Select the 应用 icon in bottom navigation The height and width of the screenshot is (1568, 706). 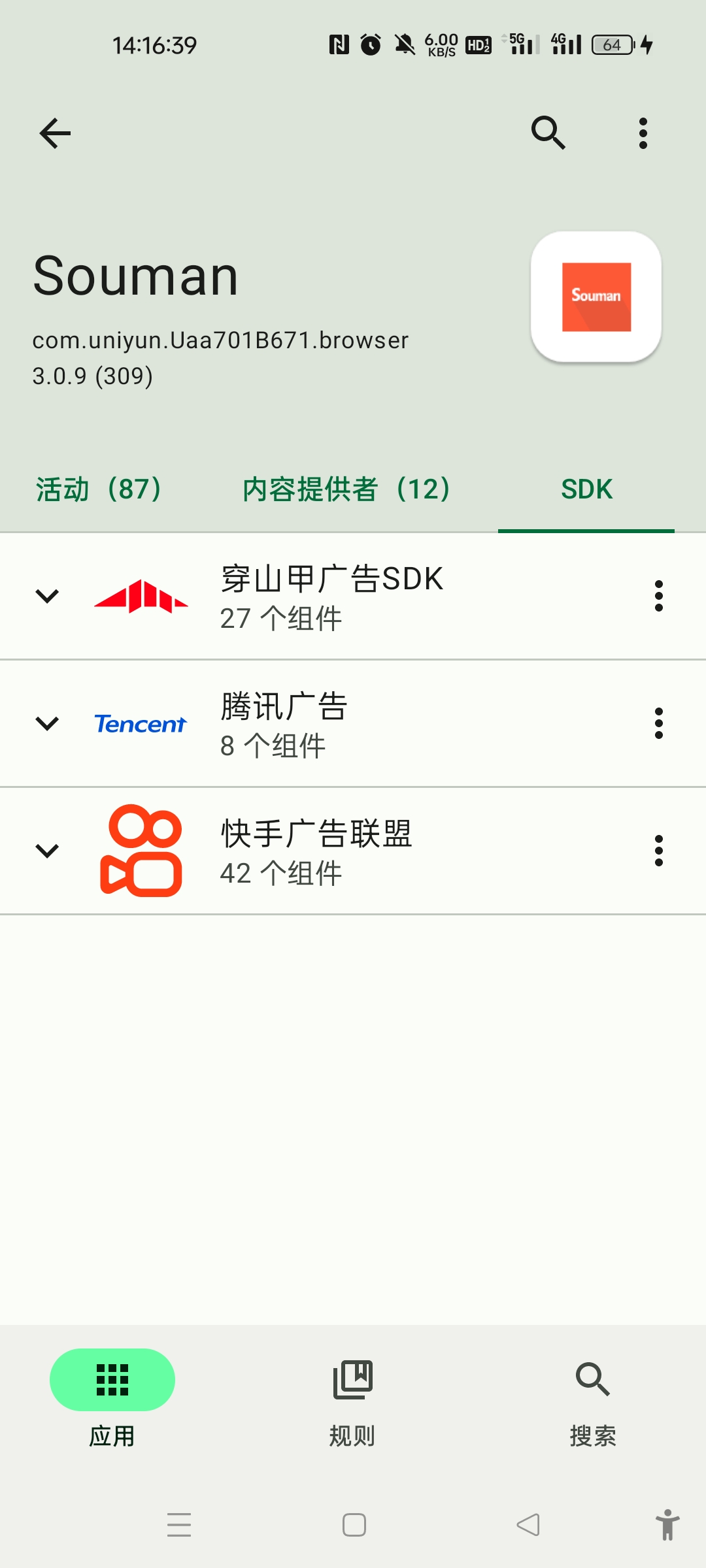coord(112,1380)
